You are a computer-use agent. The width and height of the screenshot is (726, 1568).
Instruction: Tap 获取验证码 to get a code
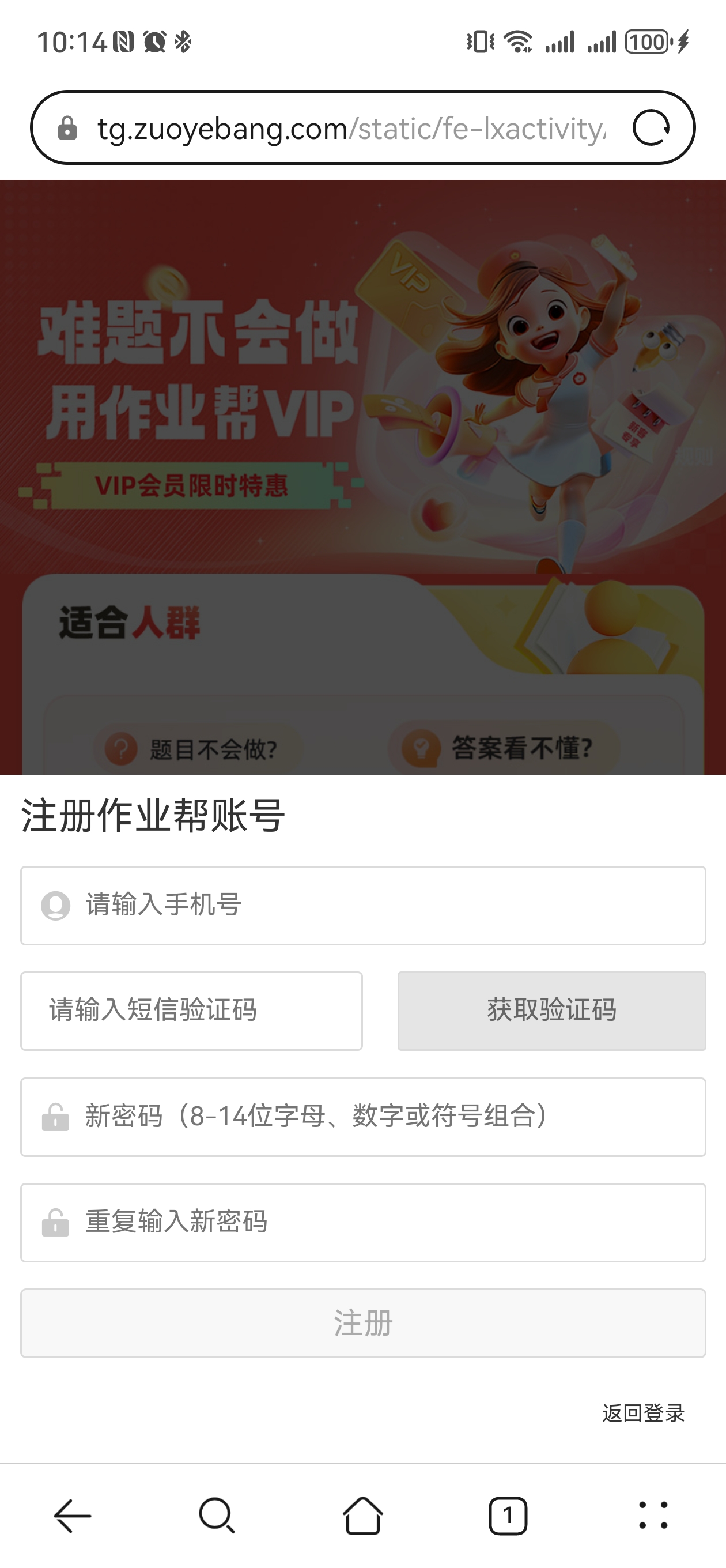pos(551,1011)
